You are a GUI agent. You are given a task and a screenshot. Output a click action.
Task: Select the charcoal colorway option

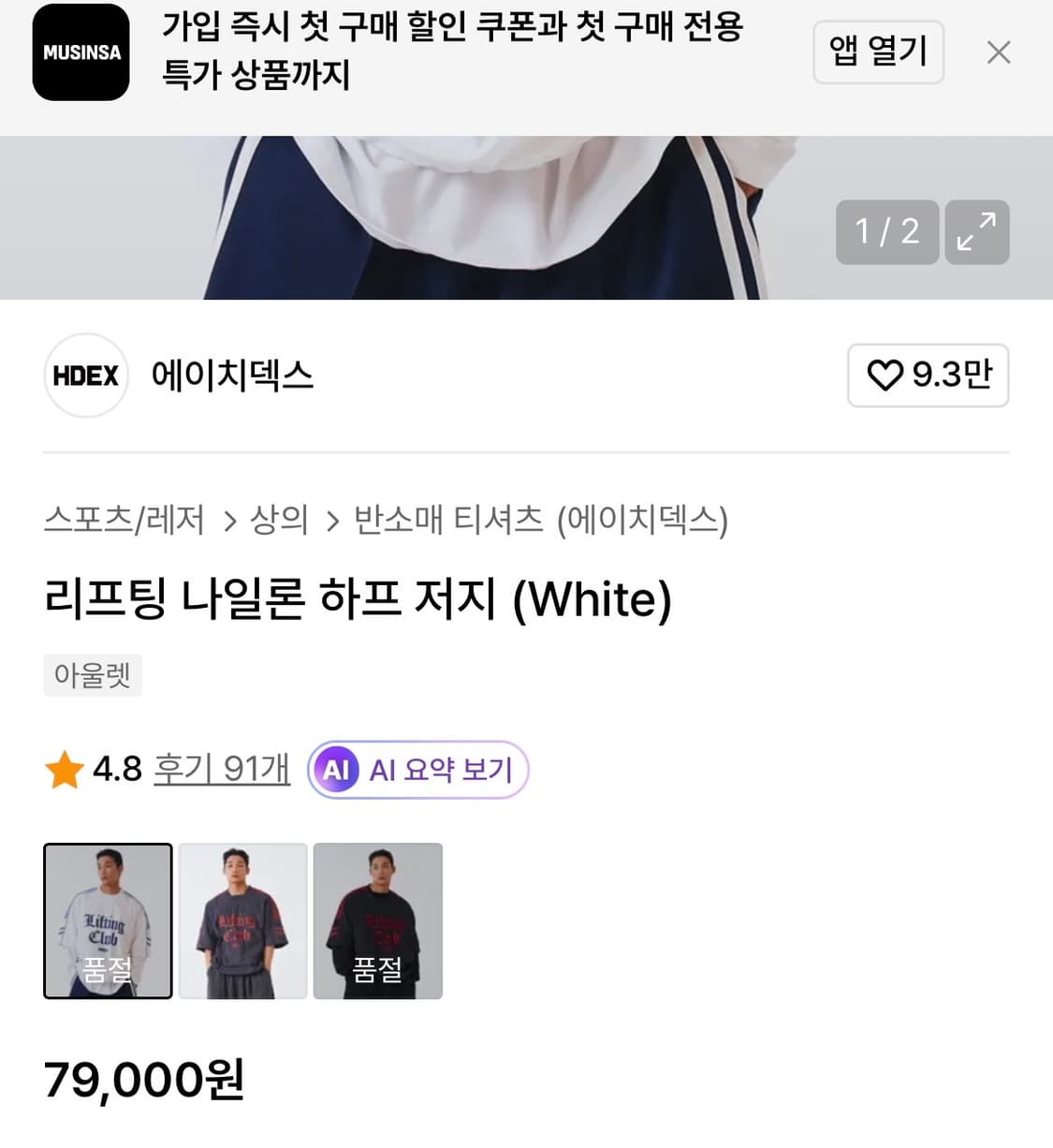coord(242,920)
